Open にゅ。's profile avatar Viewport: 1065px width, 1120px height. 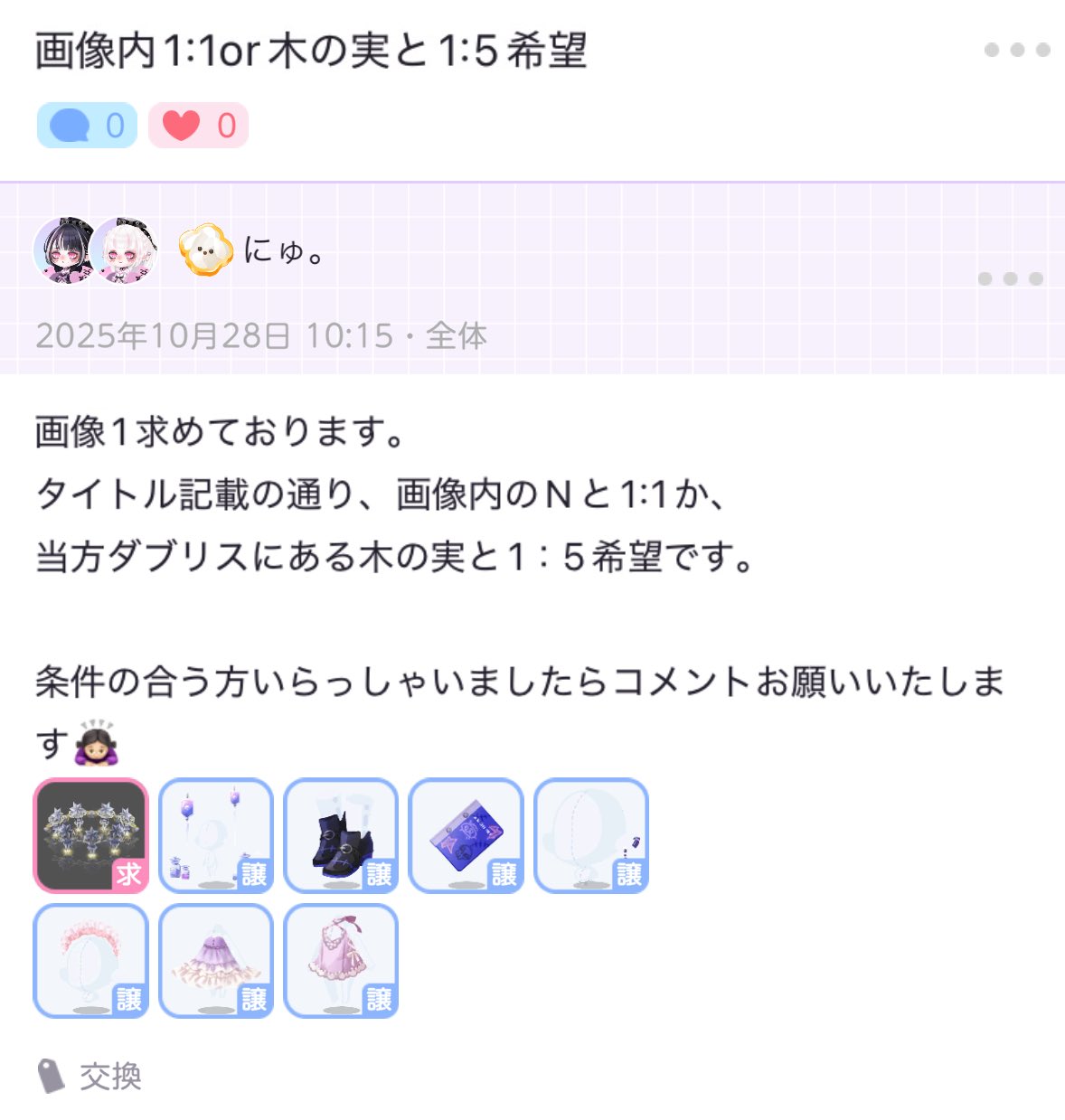coord(96,250)
